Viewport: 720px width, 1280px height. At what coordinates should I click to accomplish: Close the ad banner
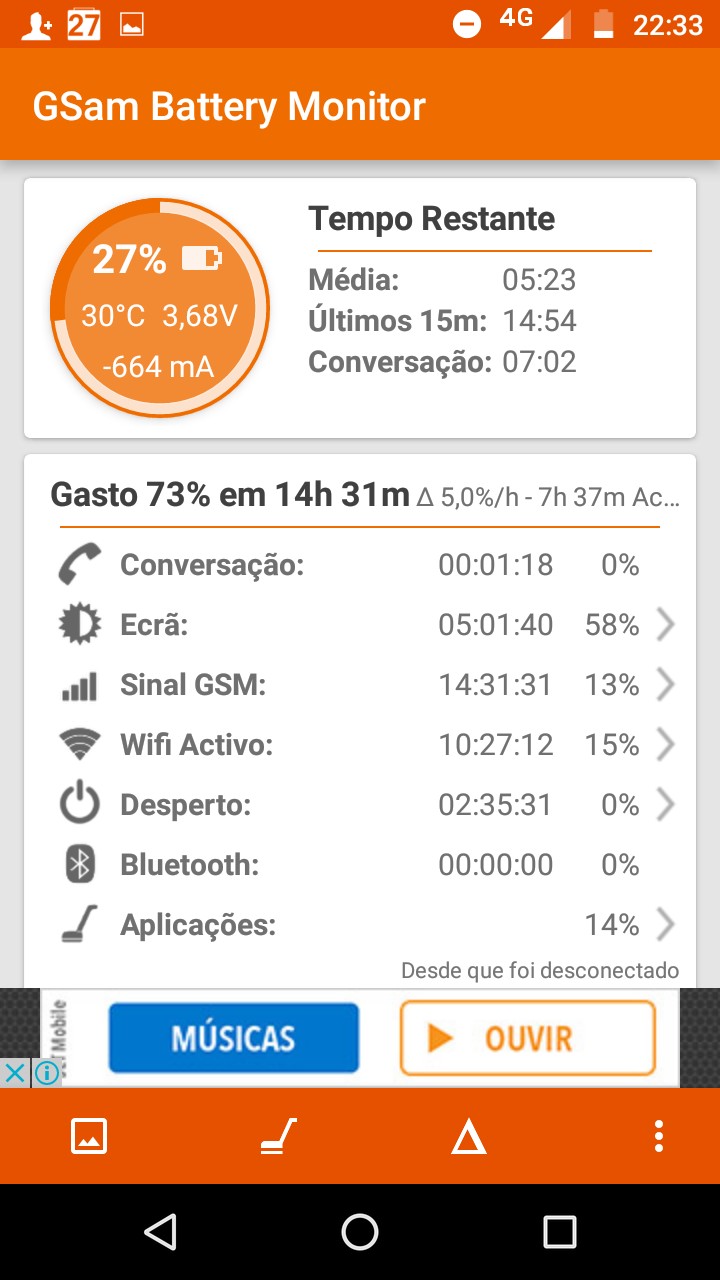15,1073
